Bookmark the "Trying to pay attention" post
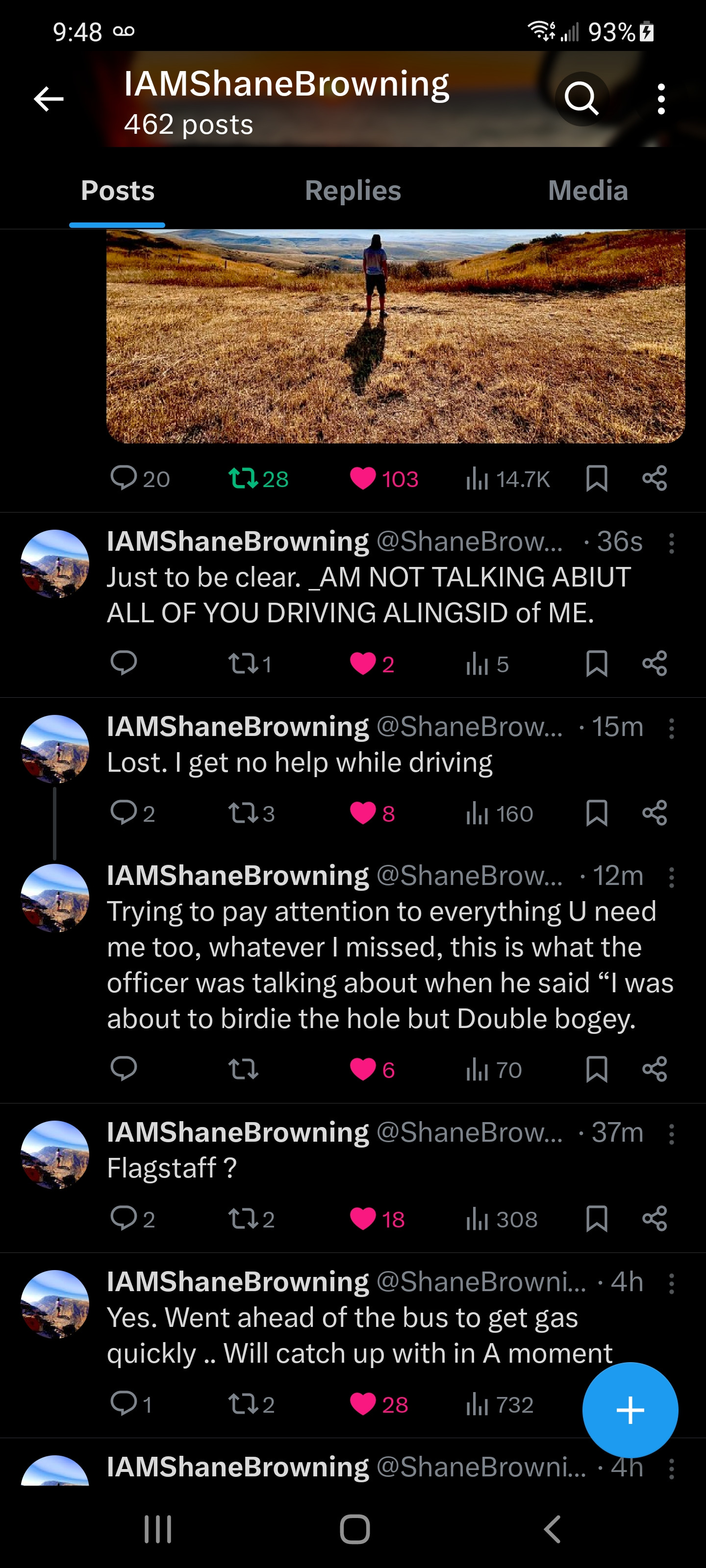 [x=596, y=1069]
